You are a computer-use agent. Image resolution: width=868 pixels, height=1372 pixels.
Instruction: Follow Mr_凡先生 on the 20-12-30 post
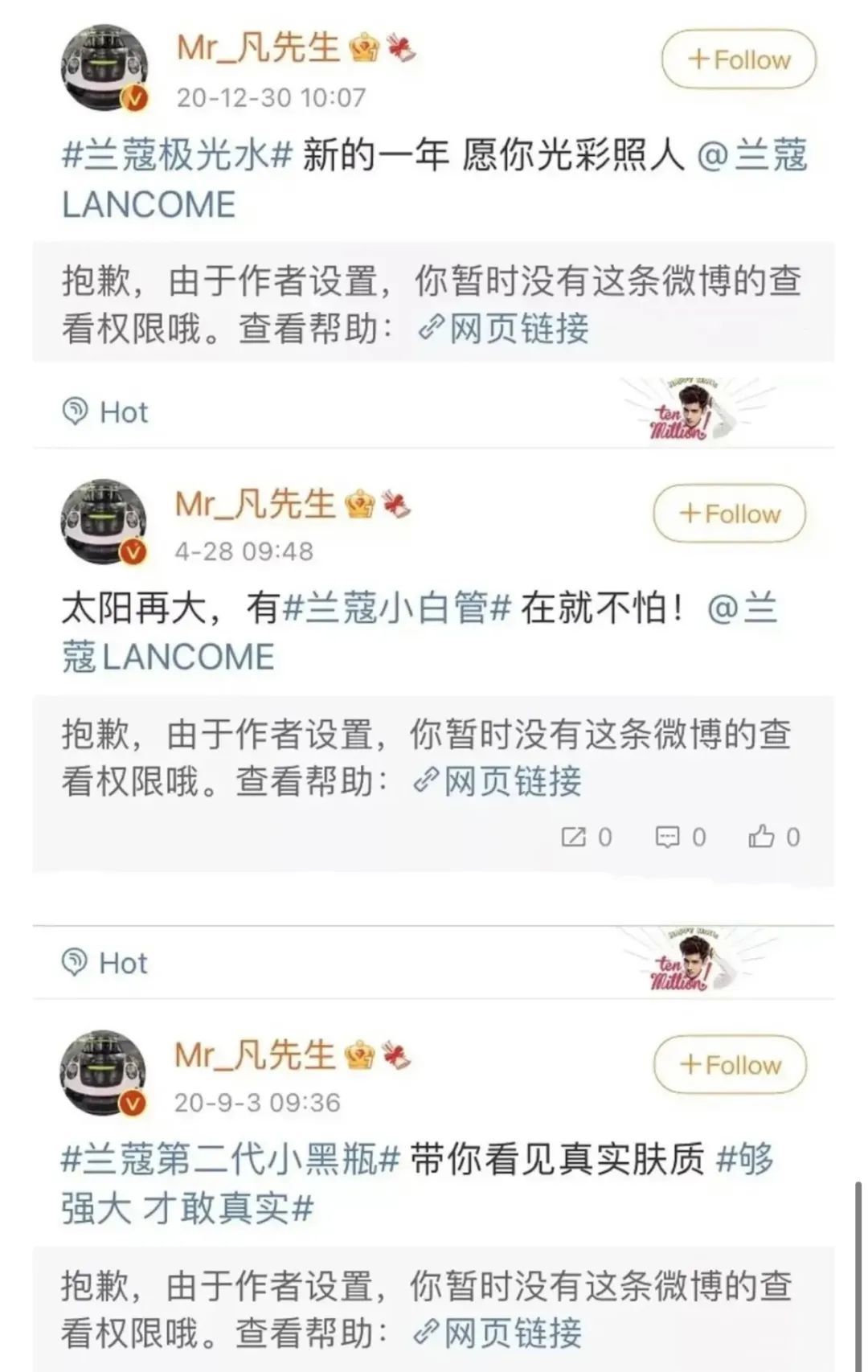(738, 59)
